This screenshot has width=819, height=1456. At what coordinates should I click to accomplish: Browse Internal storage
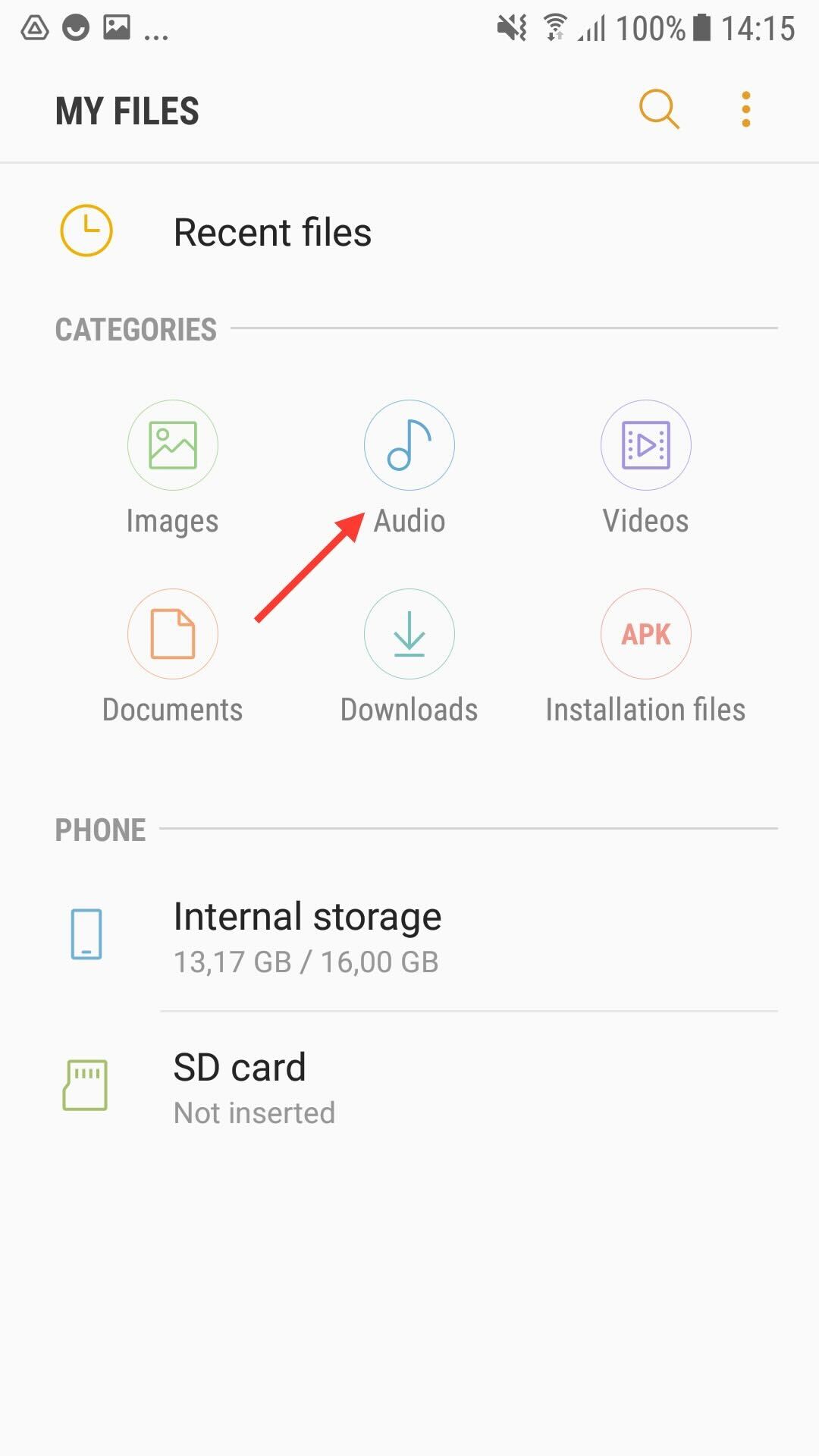coord(306,936)
